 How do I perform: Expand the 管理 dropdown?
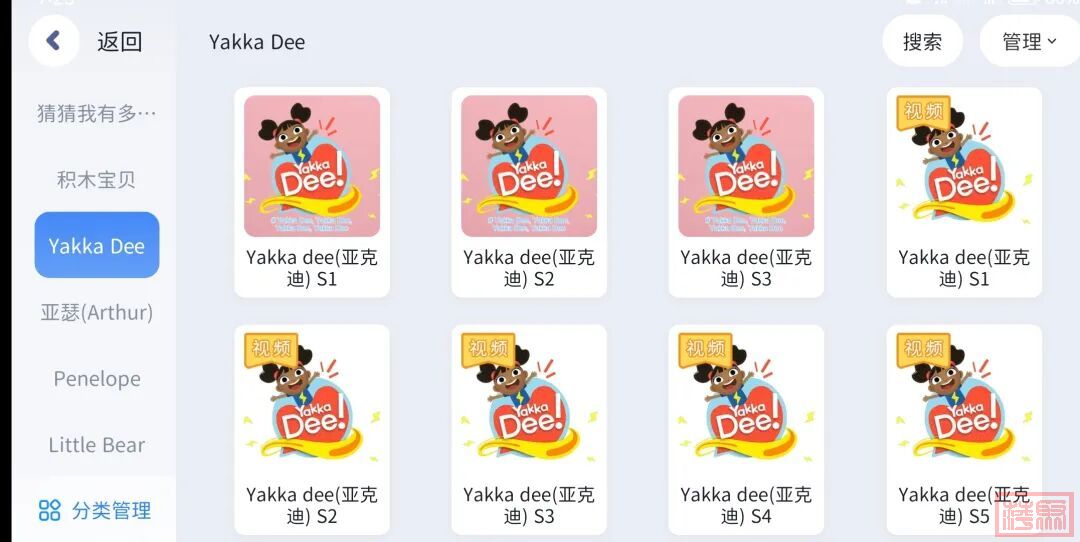coord(1028,41)
